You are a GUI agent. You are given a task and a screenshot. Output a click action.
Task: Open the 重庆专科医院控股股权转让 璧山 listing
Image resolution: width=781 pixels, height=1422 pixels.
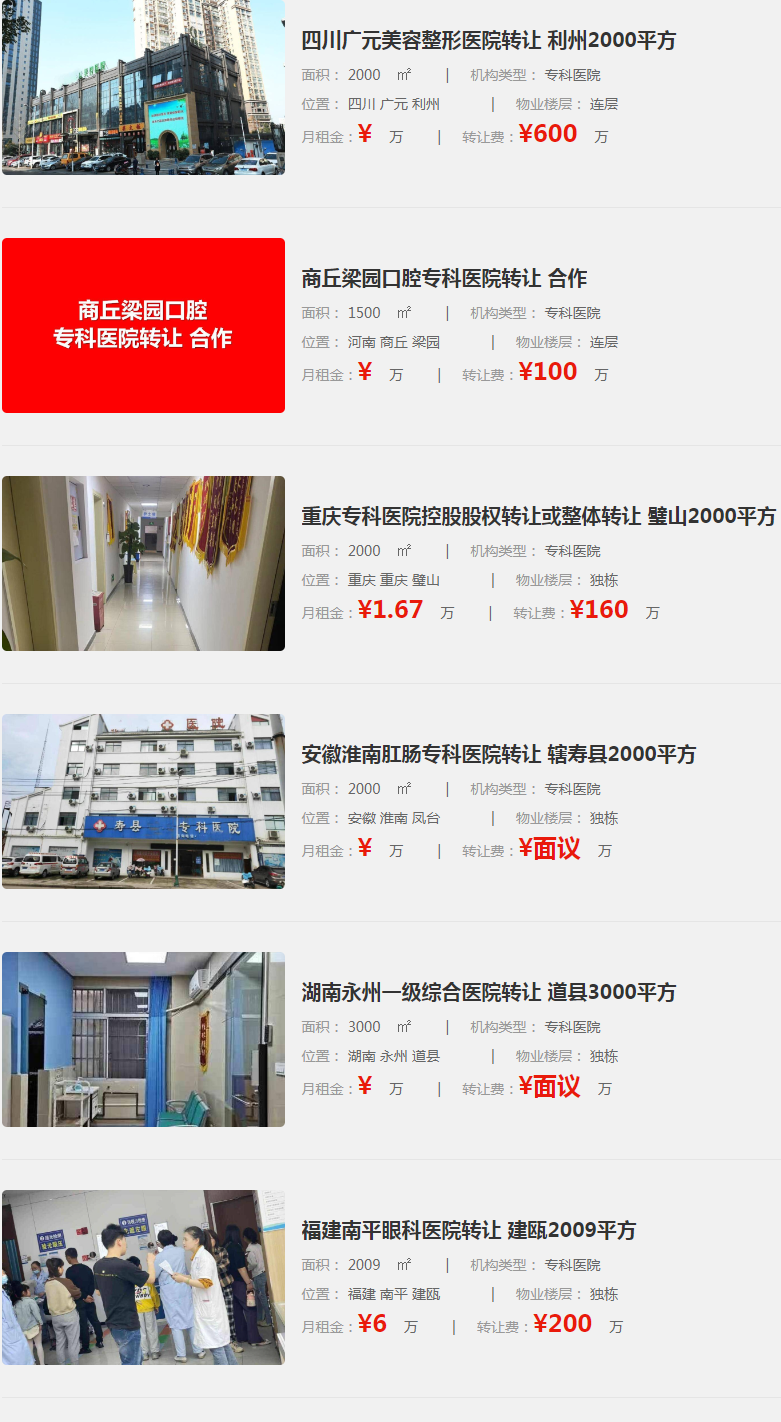click(x=538, y=517)
